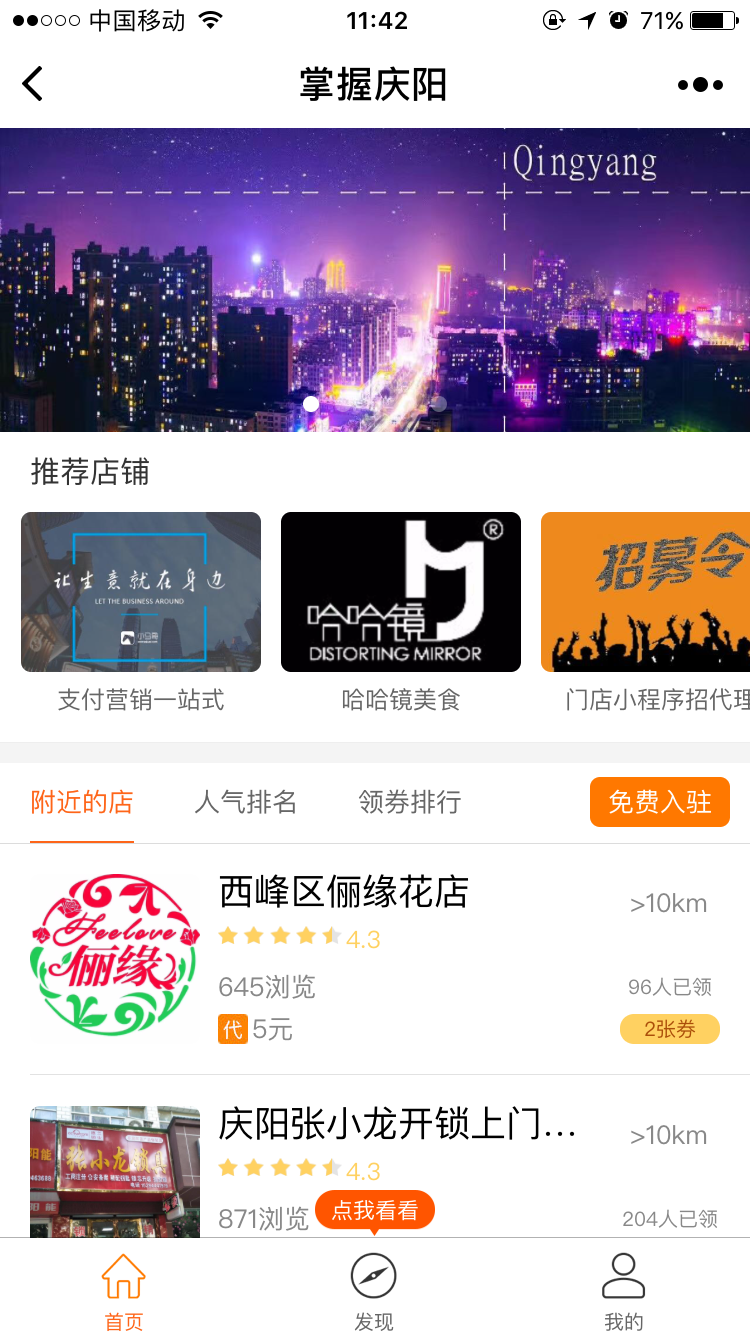Tap the 点我看看 bubble
Image resolution: width=750 pixels, height=1334 pixels.
pos(375,1210)
